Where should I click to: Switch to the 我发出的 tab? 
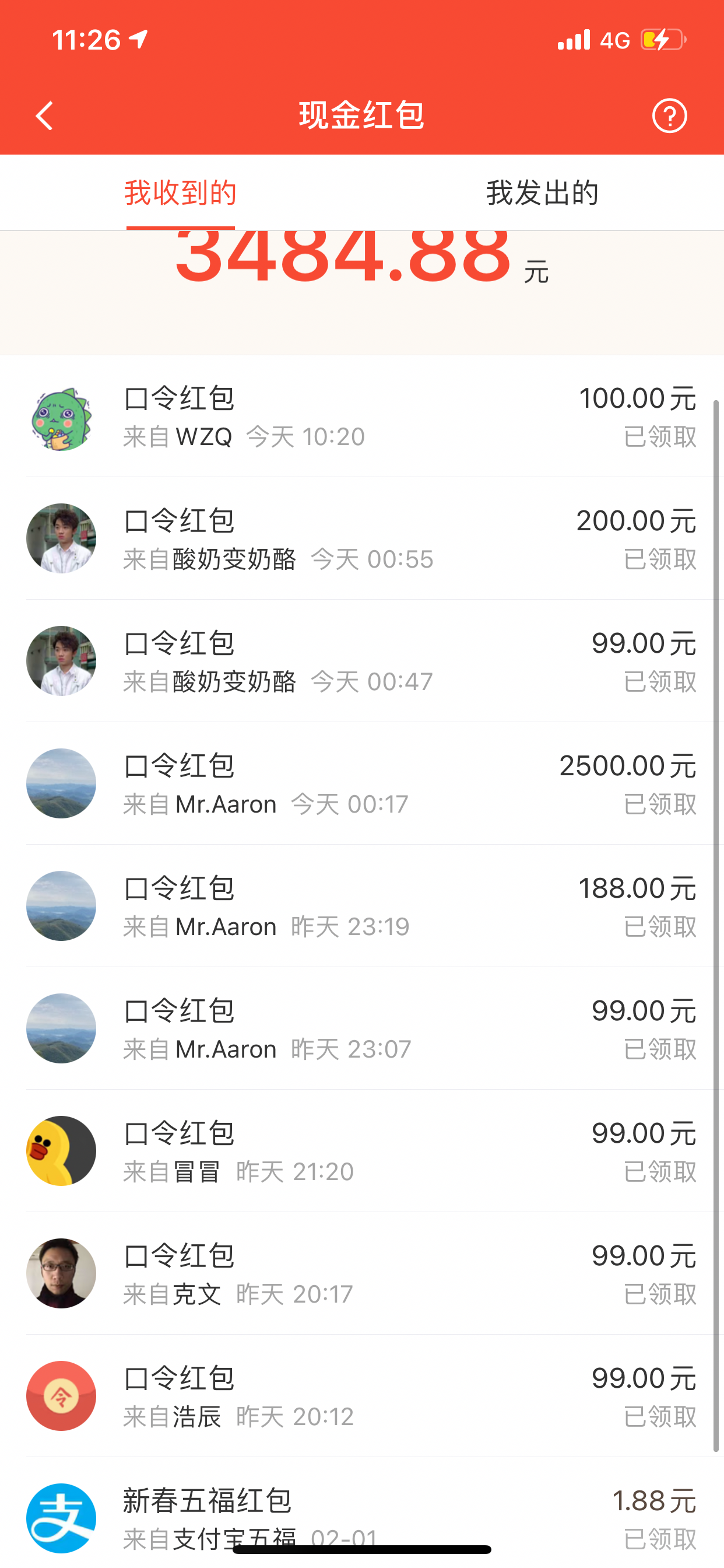click(x=542, y=193)
